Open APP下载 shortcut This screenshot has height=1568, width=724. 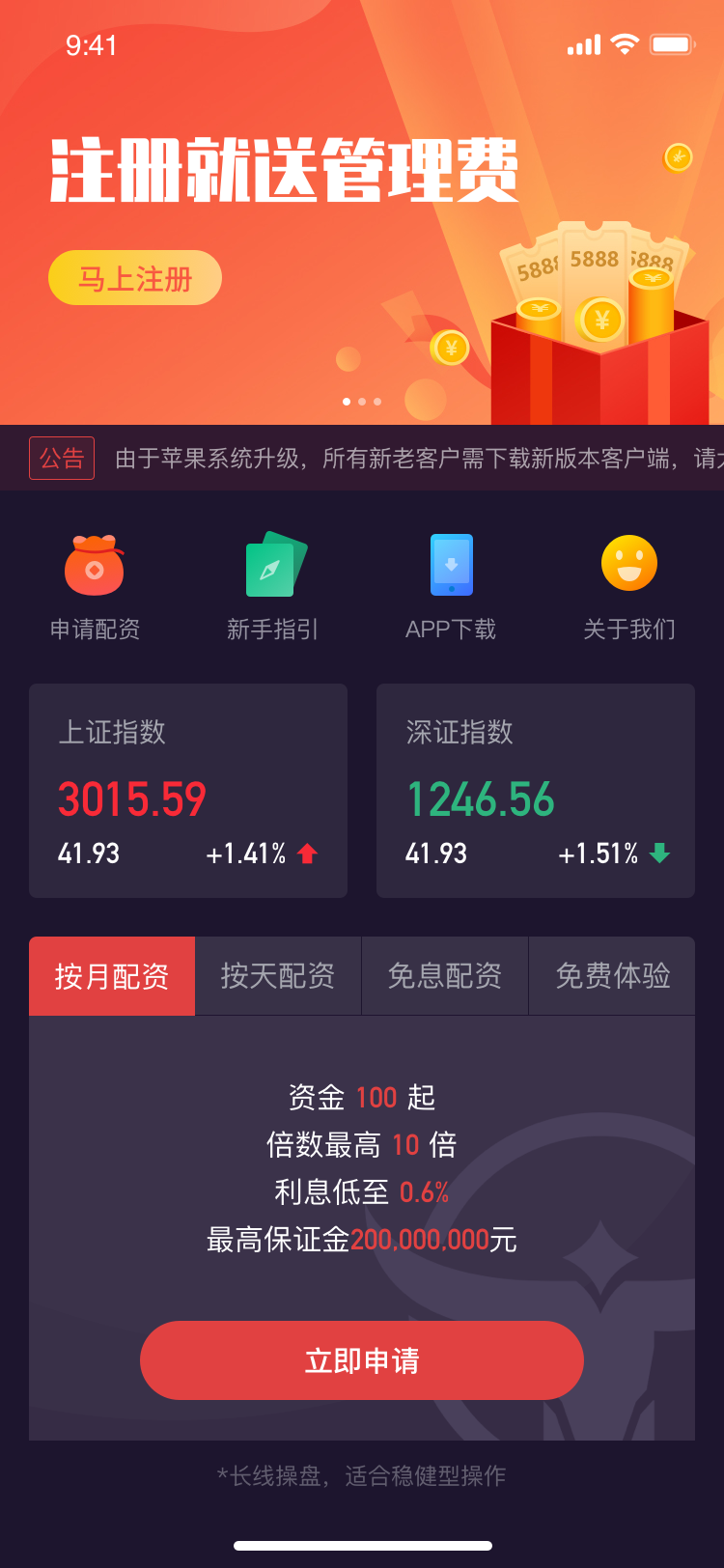451,588
